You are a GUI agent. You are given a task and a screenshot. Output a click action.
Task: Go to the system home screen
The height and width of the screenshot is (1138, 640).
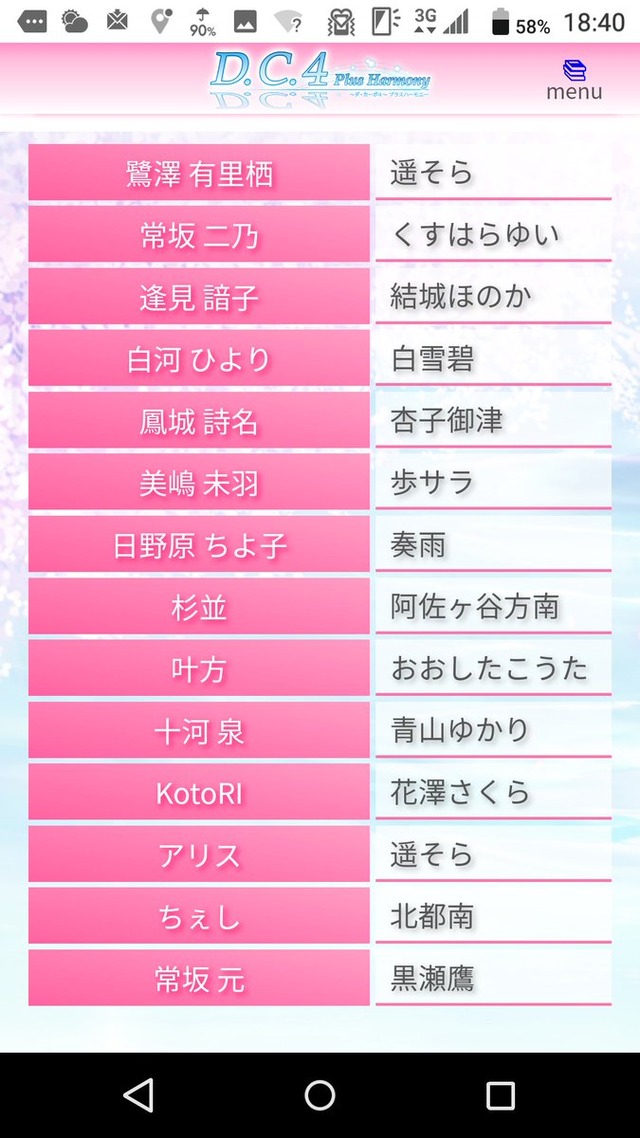click(319, 1094)
